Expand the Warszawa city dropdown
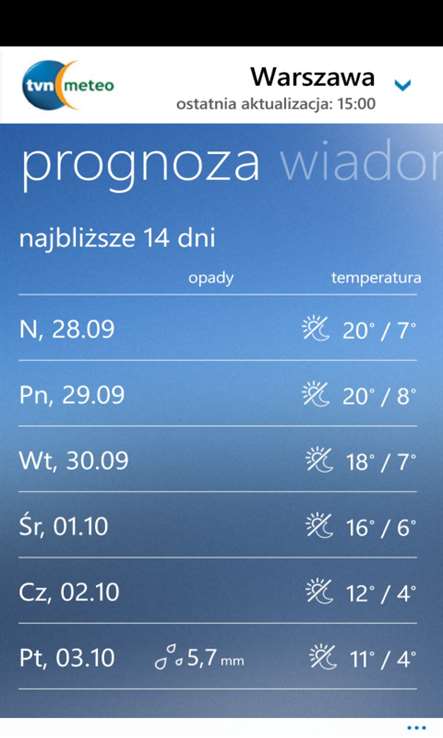Image resolution: width=443 pixels, height=738 pixels. tap(403, 85)
